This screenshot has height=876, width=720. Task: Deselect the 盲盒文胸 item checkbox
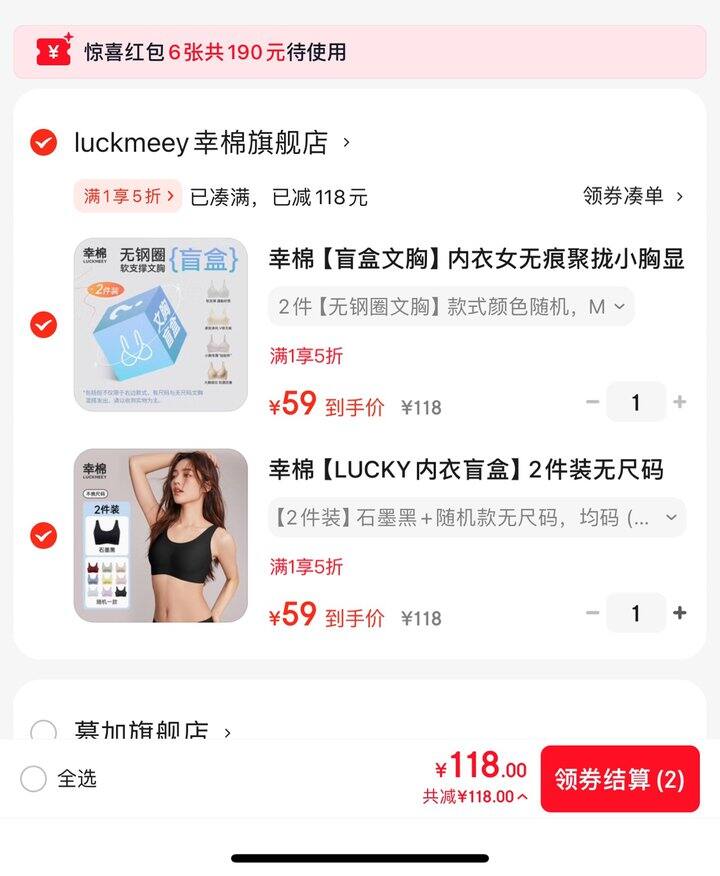(43, 325)
